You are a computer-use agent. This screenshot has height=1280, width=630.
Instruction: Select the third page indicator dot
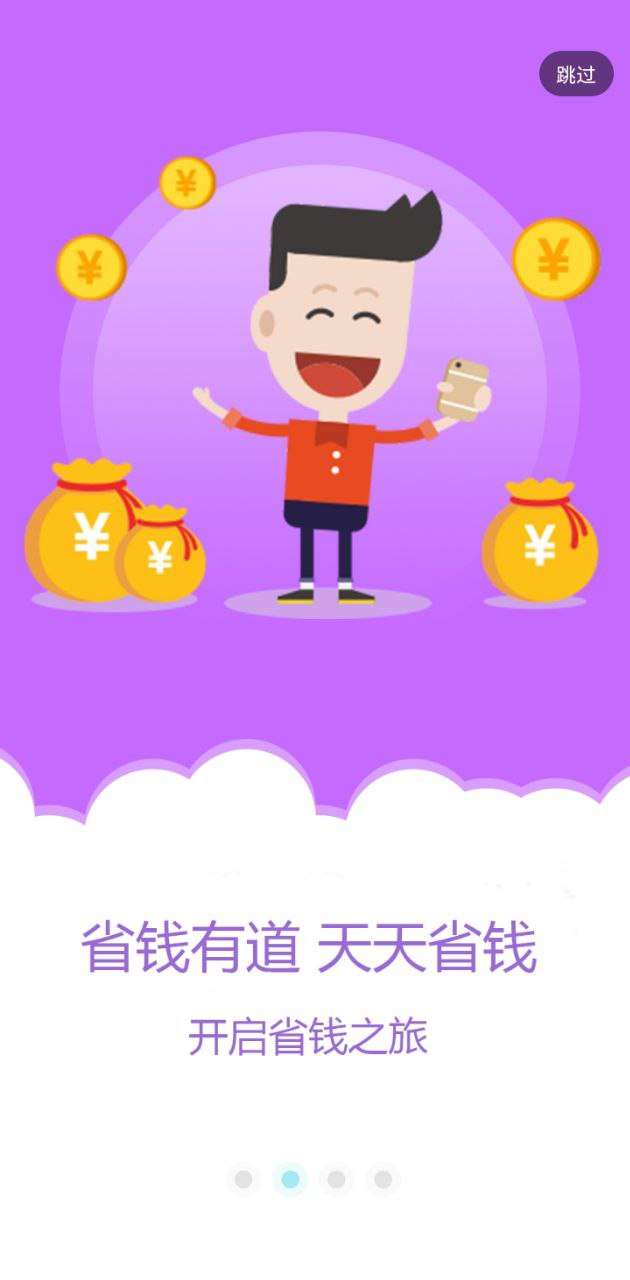click(x=337, y=1180)
